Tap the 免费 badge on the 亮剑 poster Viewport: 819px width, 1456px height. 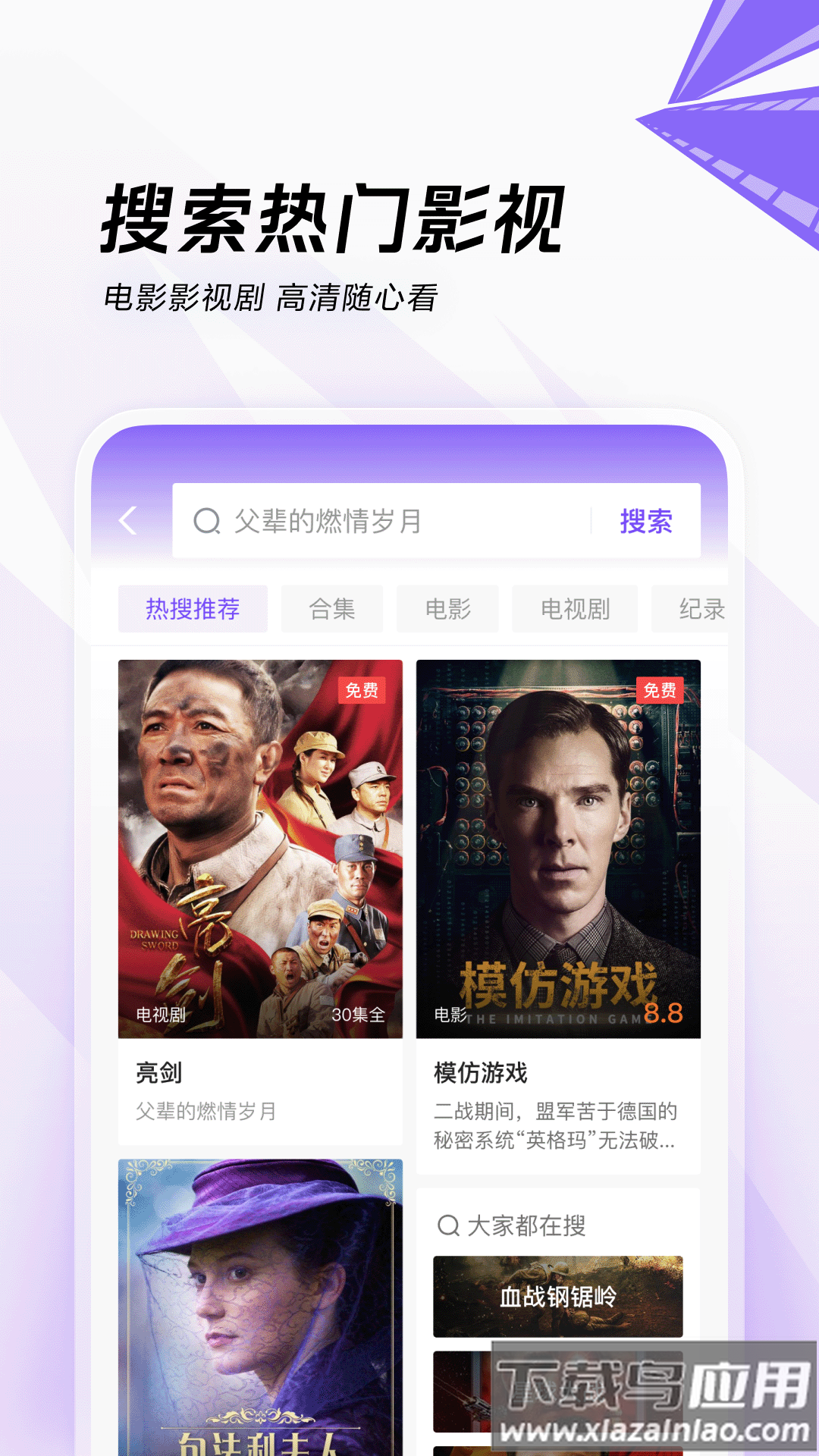(362, 692)
